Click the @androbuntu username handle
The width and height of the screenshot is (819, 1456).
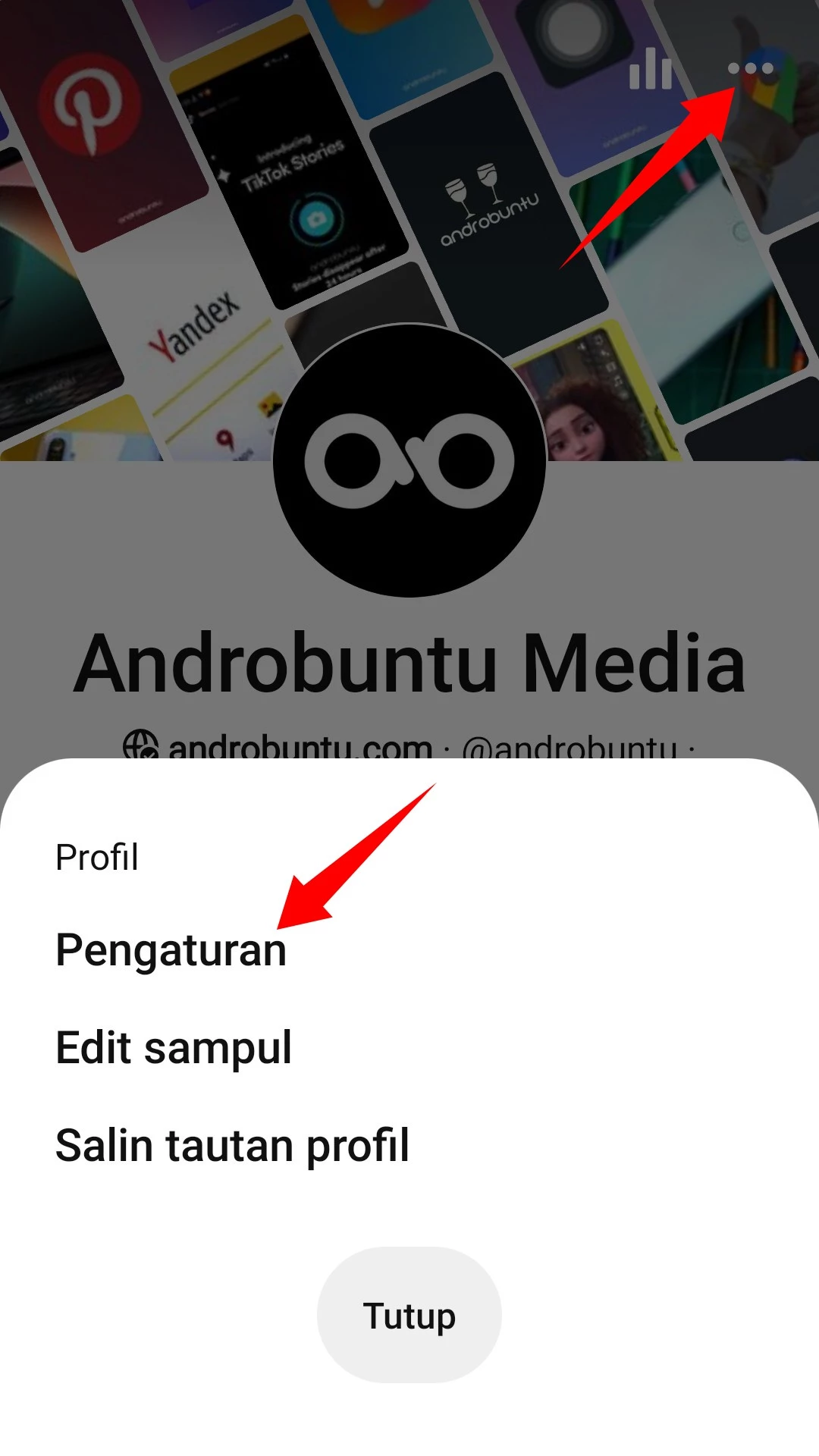(573, 747)
